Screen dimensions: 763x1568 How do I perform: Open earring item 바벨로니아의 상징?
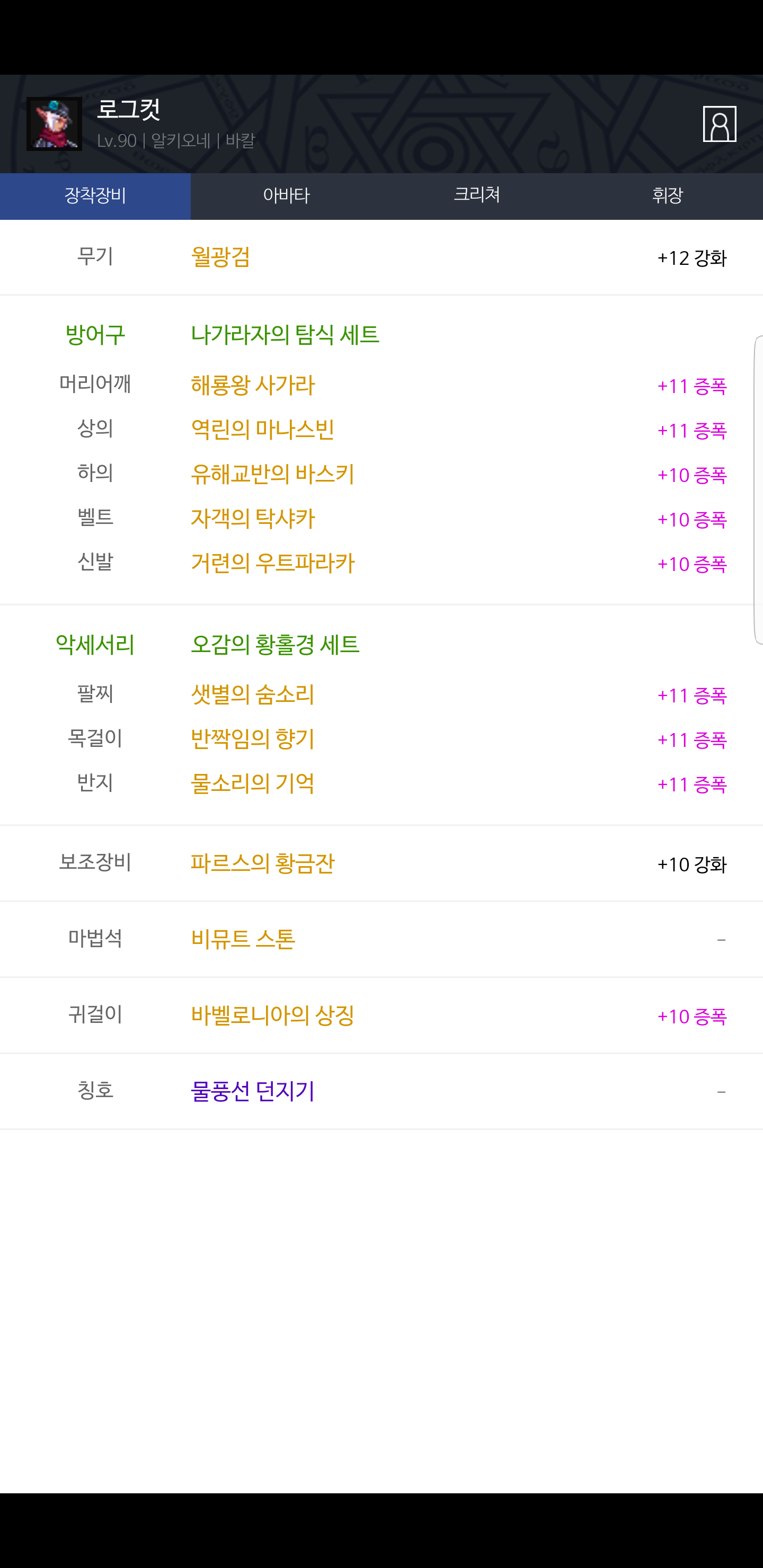click(x=272, y=1015)
